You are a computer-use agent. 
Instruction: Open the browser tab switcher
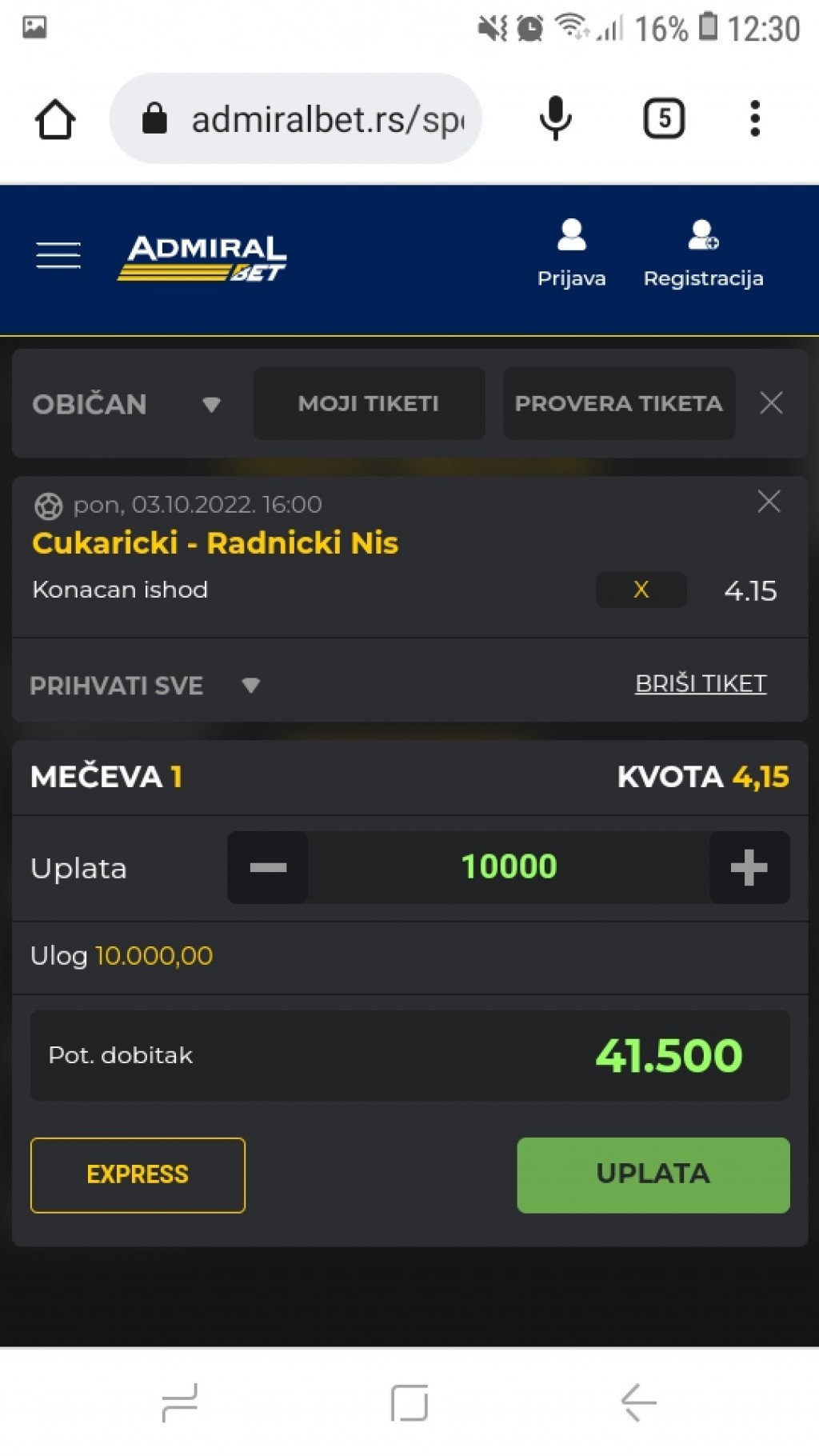pyautogui.click(x=664, y=118)
